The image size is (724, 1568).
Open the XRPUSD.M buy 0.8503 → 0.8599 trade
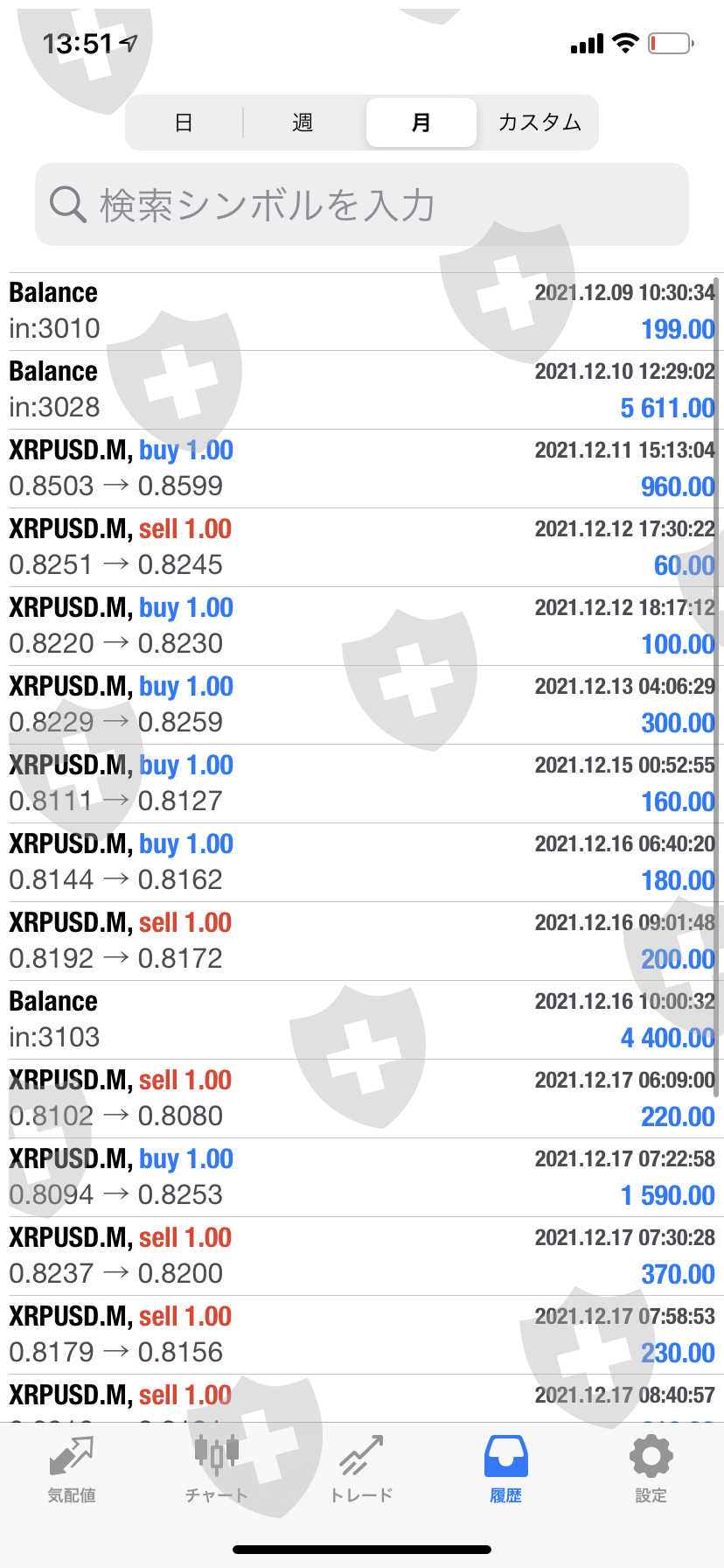[x=362, y=469]
